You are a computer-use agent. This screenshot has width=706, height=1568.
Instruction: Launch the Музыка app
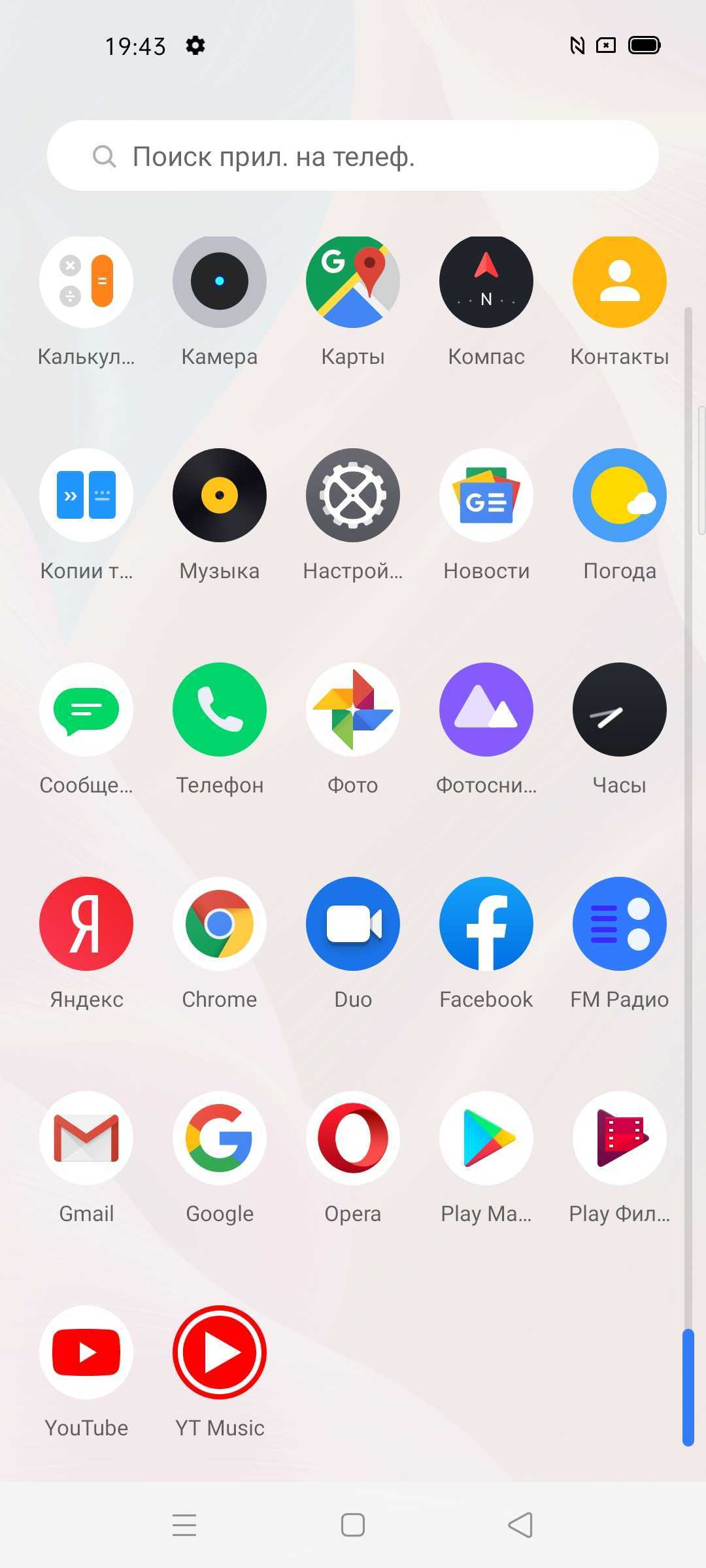220,495
